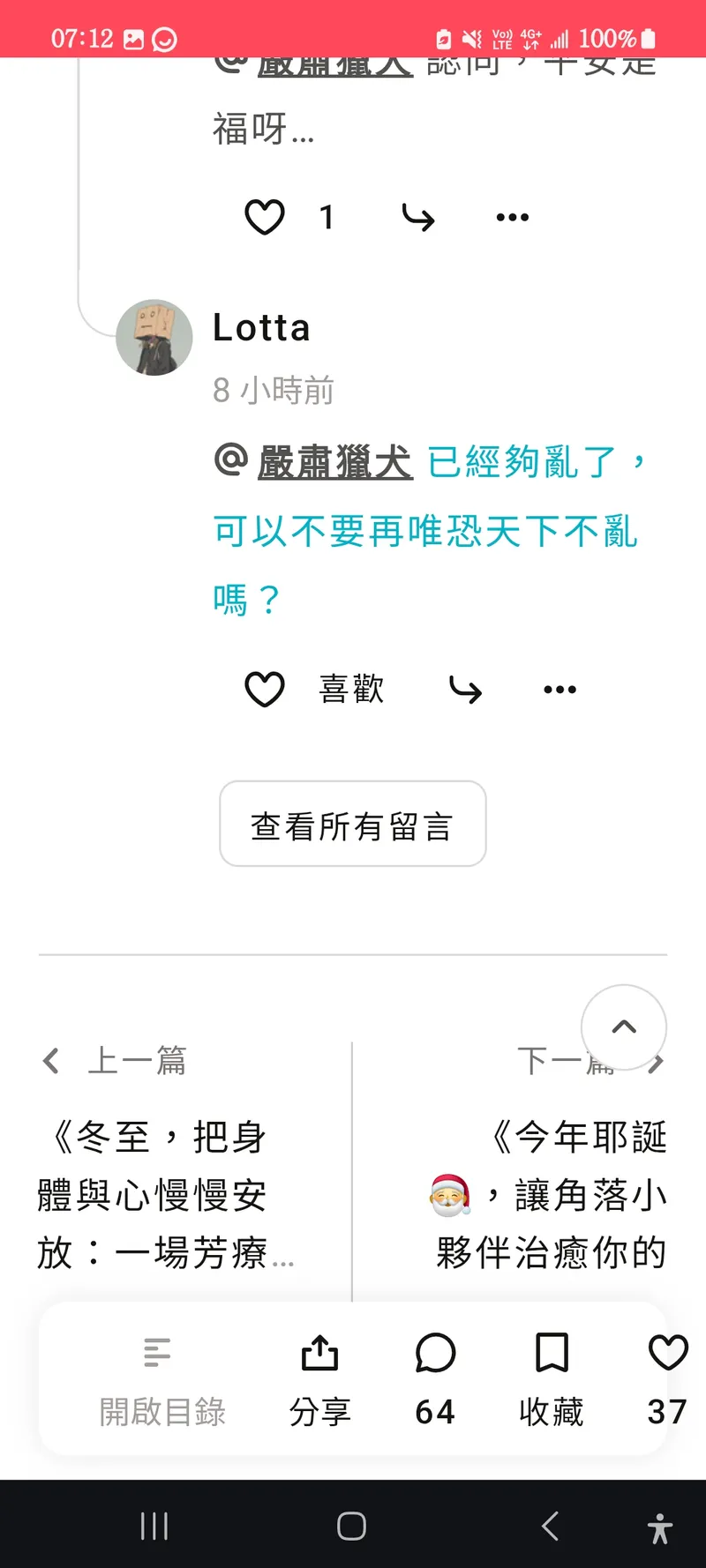Open the table of contents 開啟目錄
Screen dimensions: 706x1568
(161, 1380)
